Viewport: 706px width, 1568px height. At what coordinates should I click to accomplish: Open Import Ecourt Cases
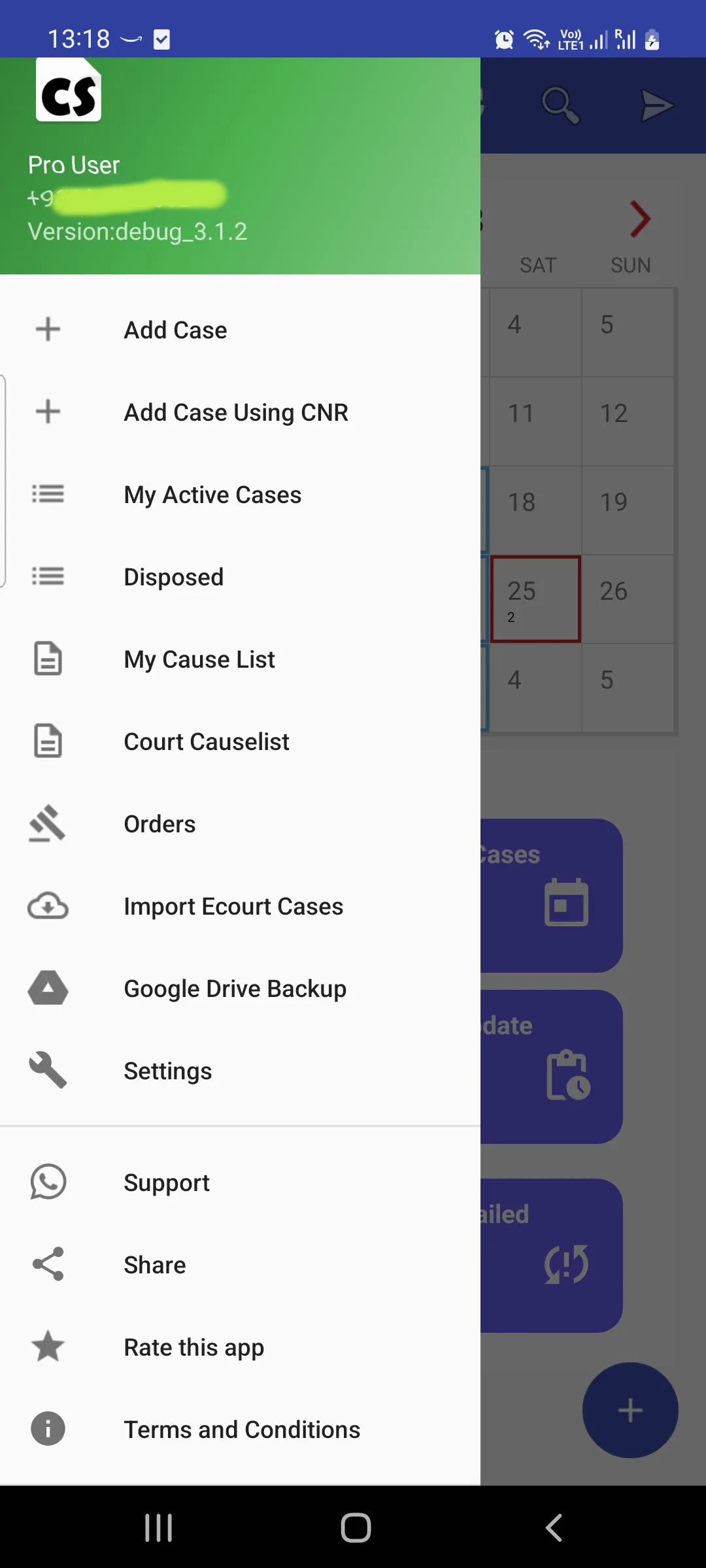233,906
